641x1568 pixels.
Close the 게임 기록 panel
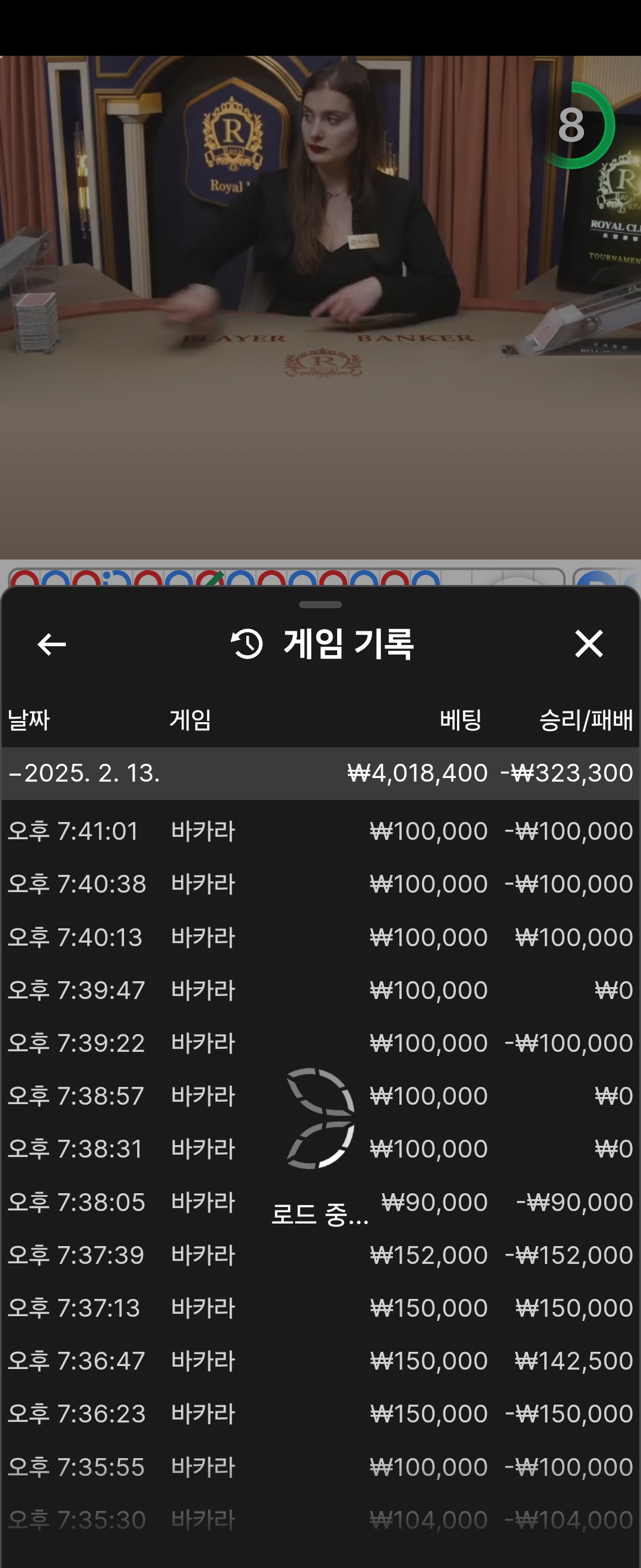(588, 643)
